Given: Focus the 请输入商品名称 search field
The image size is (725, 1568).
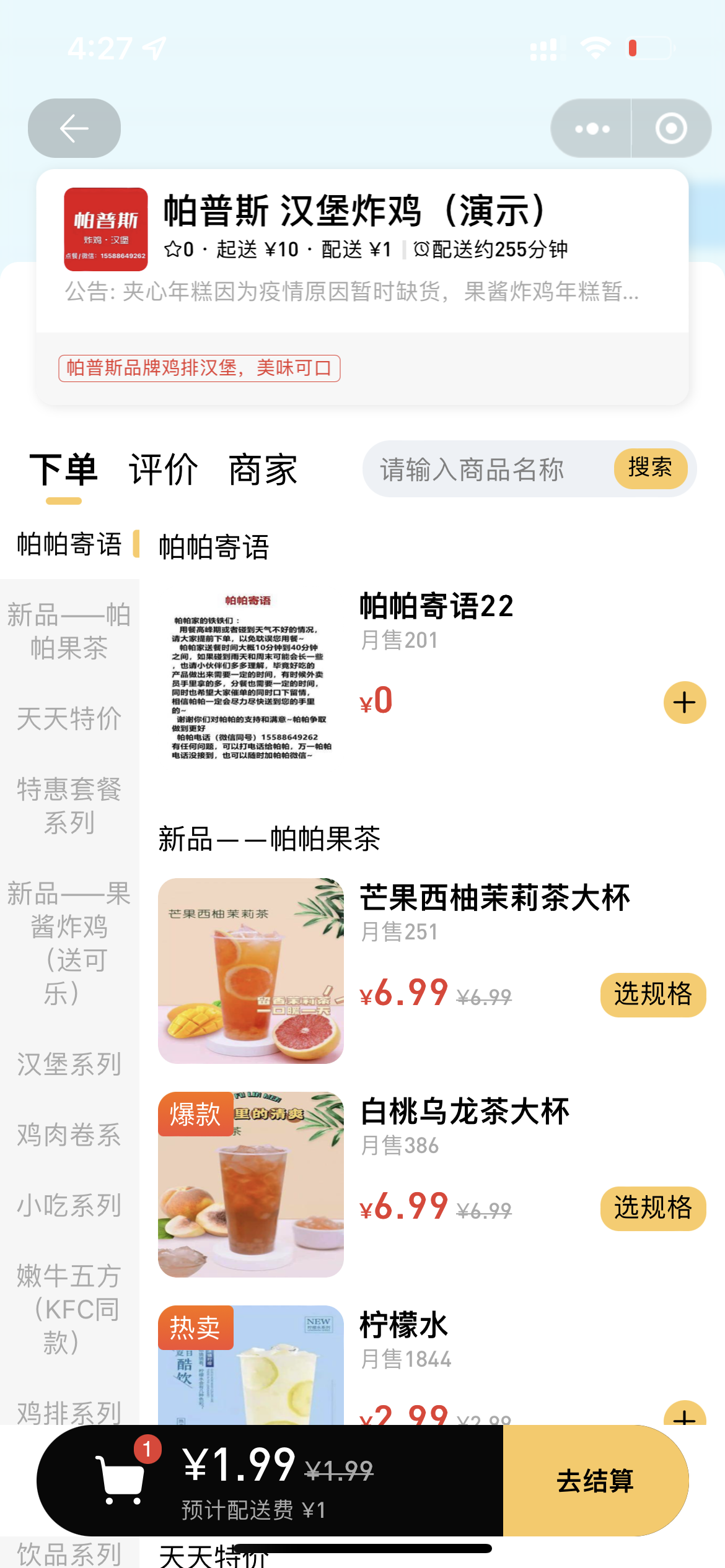Looking at the screenshot, I should (490, 469).
